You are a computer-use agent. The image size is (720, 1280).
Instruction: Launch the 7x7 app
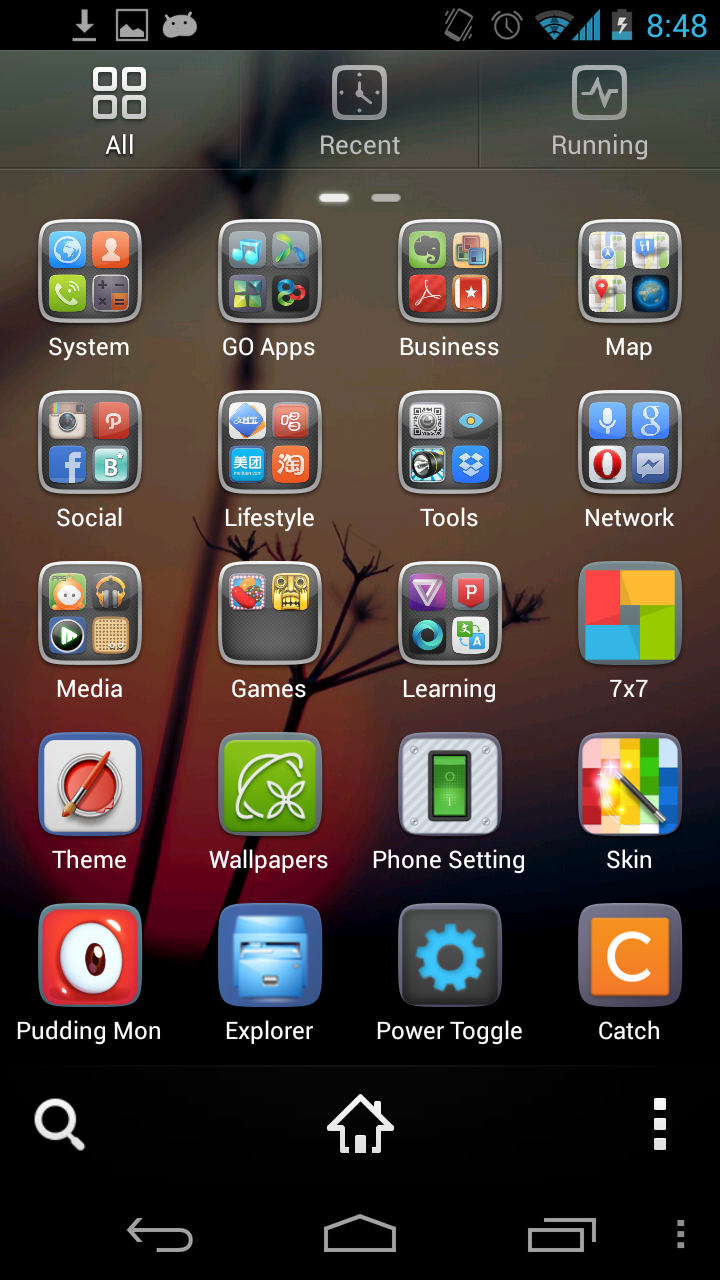pyautogui.click(x=629, y=613)
